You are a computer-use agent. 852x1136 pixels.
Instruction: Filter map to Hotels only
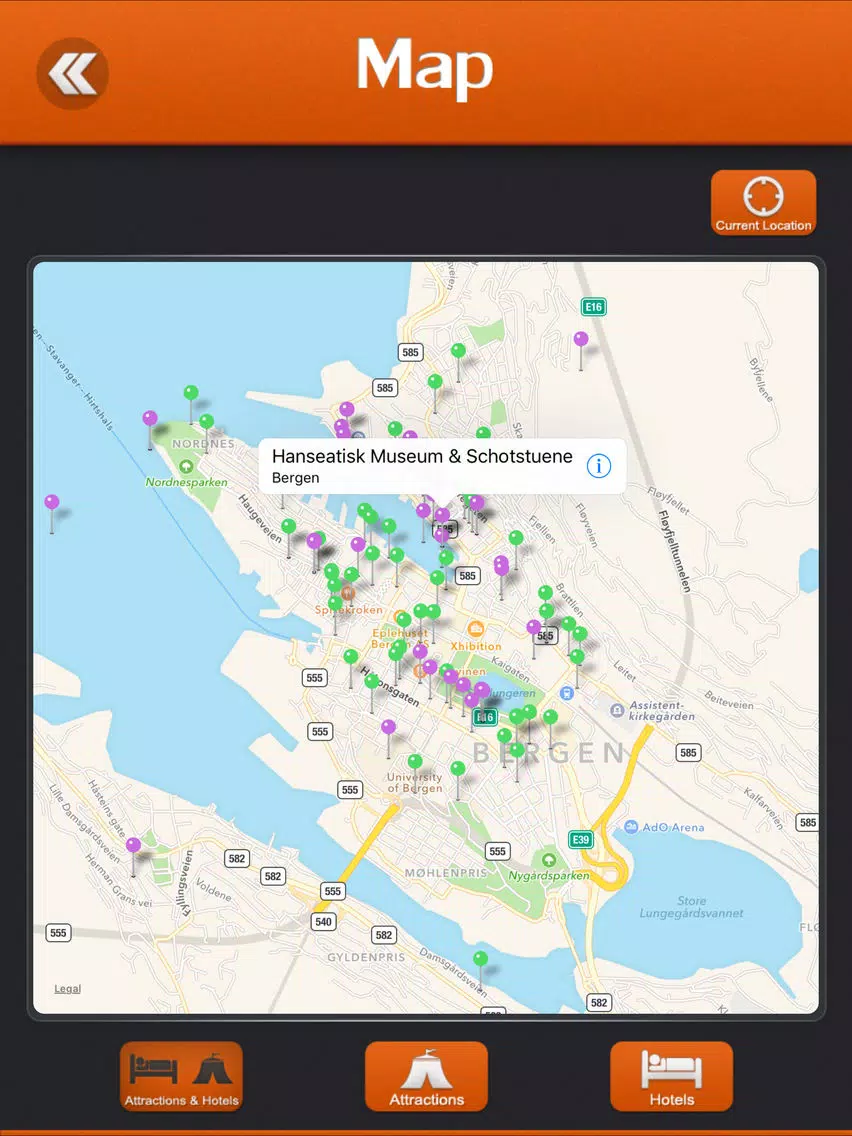[x=671, y=1077]
